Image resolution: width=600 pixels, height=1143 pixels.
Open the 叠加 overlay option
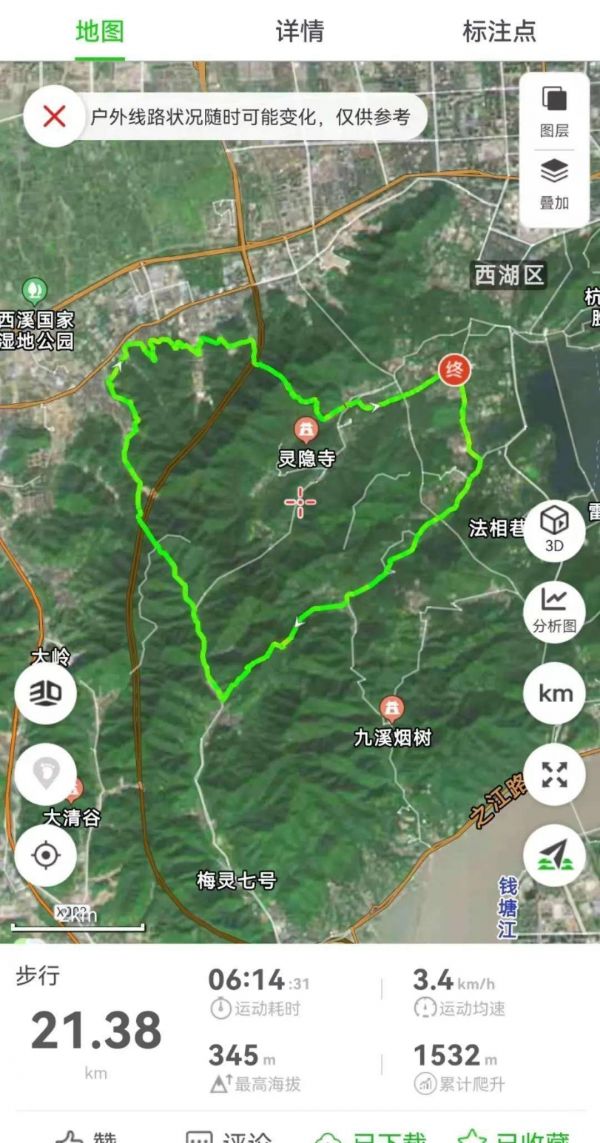coord(554,185)
